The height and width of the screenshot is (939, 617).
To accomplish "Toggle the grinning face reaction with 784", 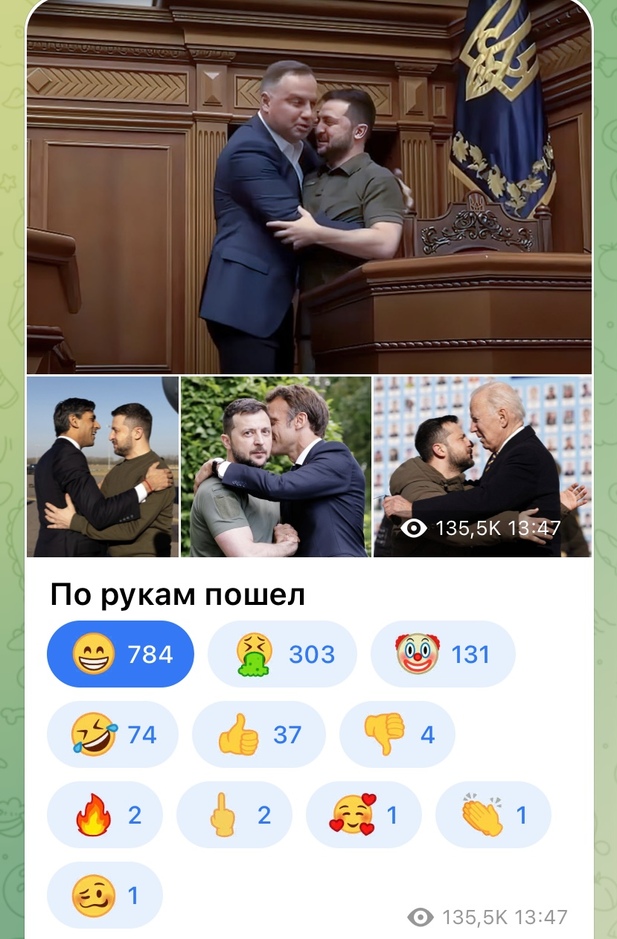I will click(x=120, y=654).
